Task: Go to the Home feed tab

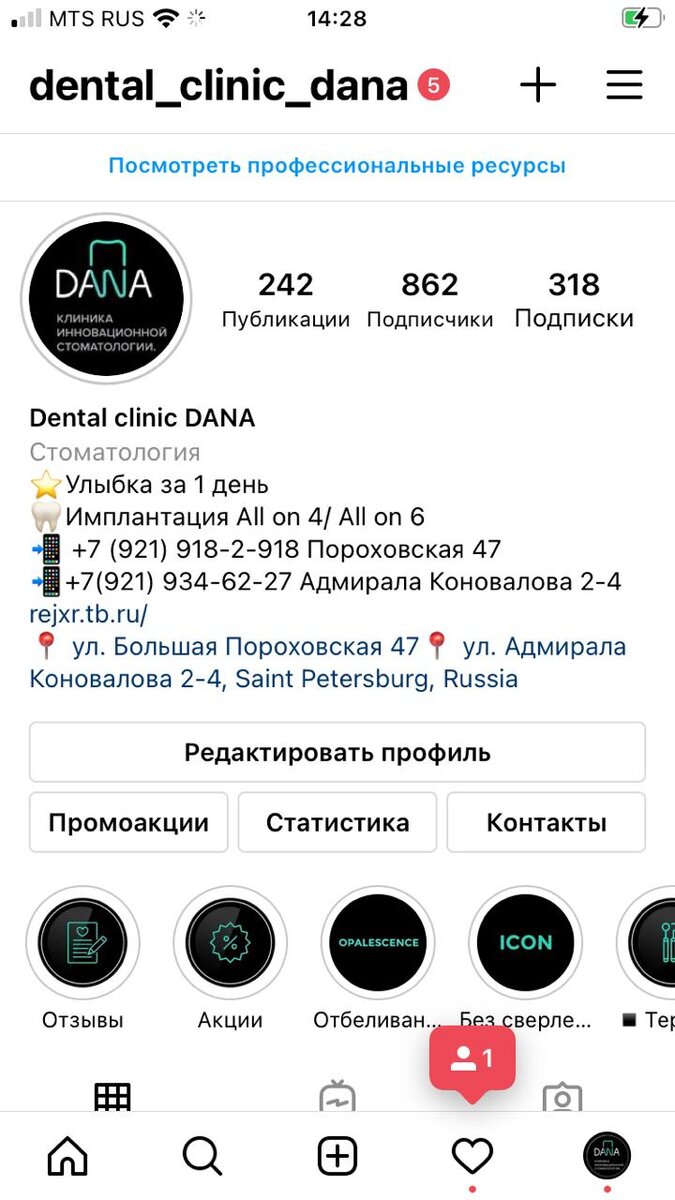Action: (68, 1157)
